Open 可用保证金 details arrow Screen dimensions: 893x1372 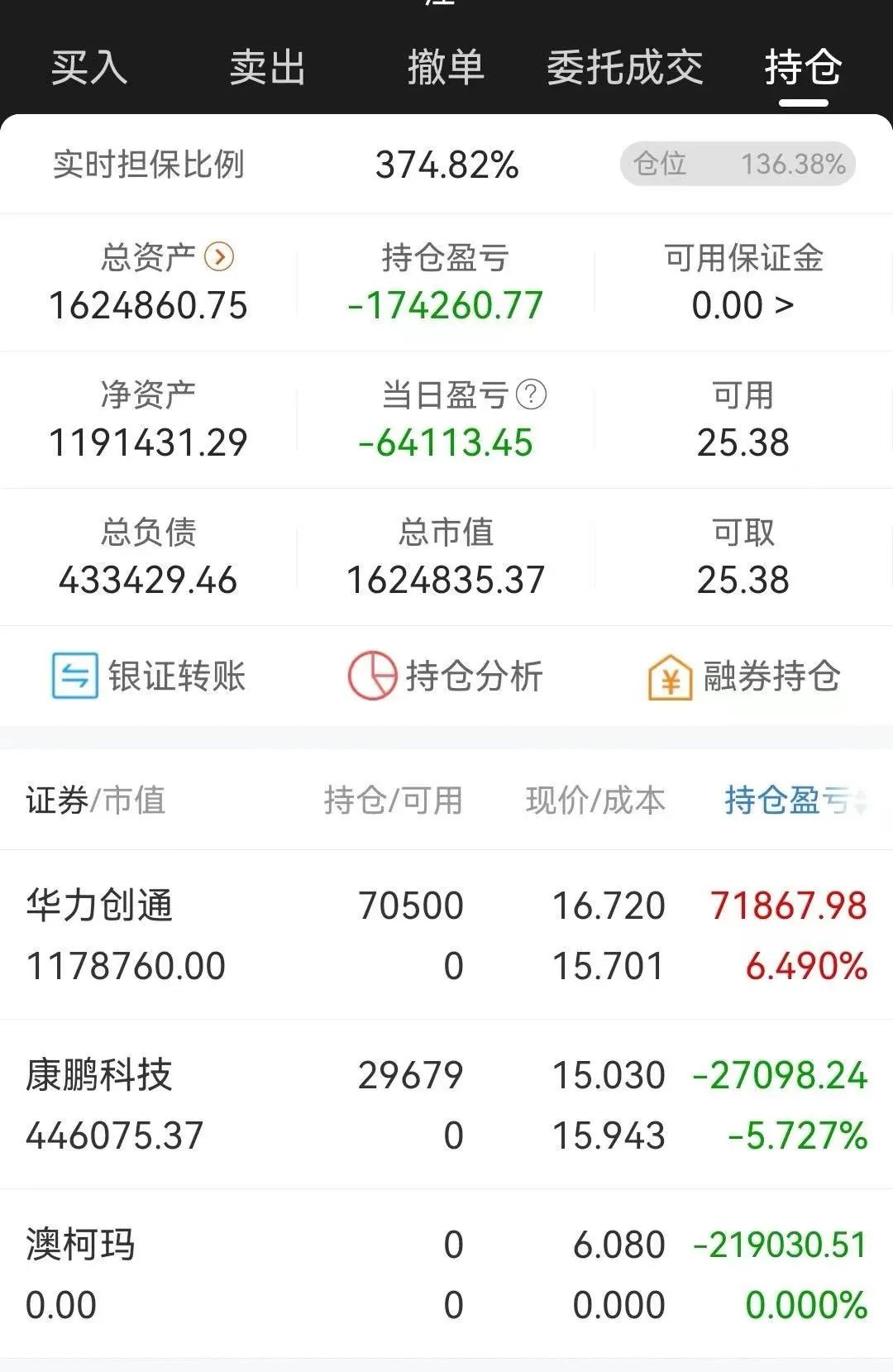tap(784, 305)
